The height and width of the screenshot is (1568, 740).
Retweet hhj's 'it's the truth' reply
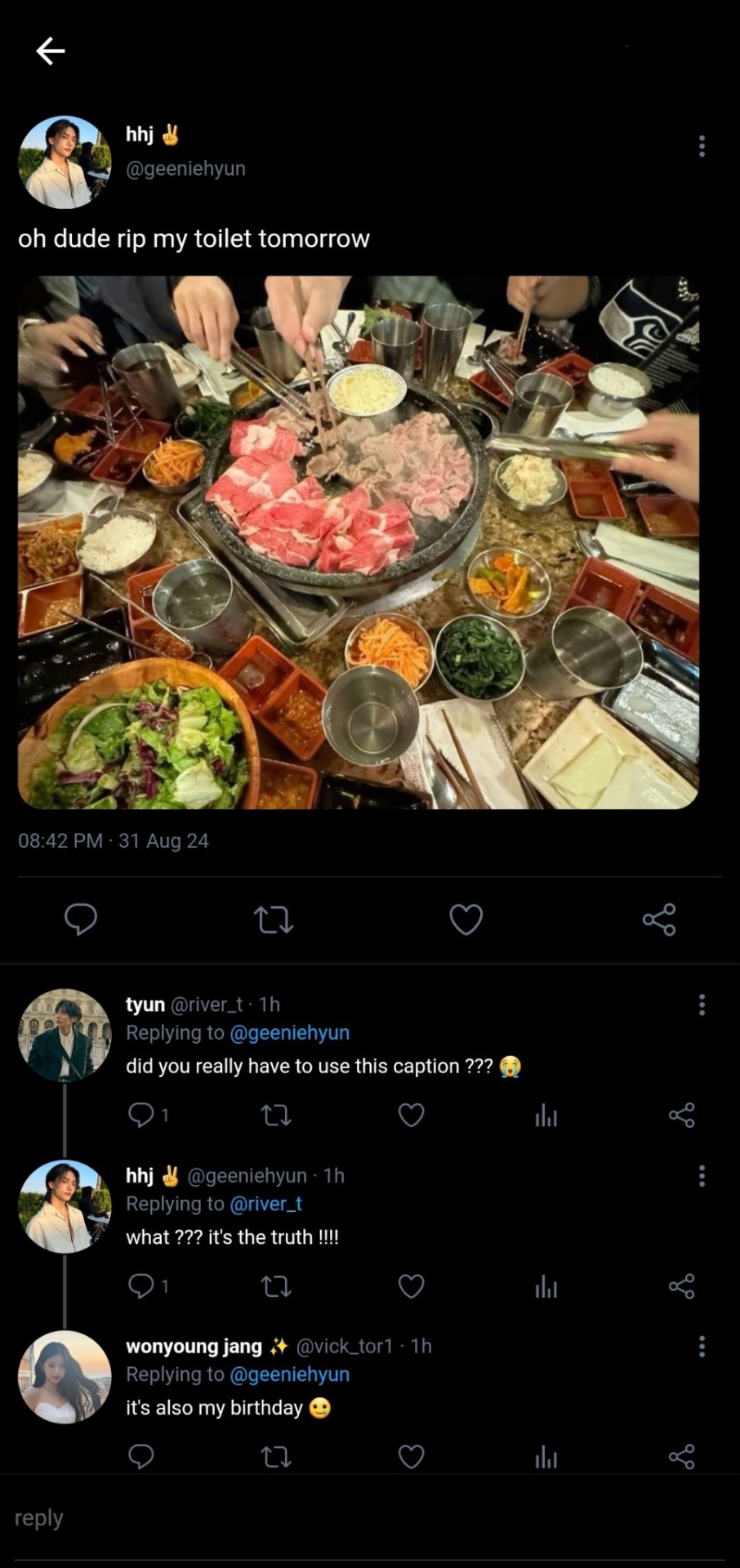click(275, 1286)
